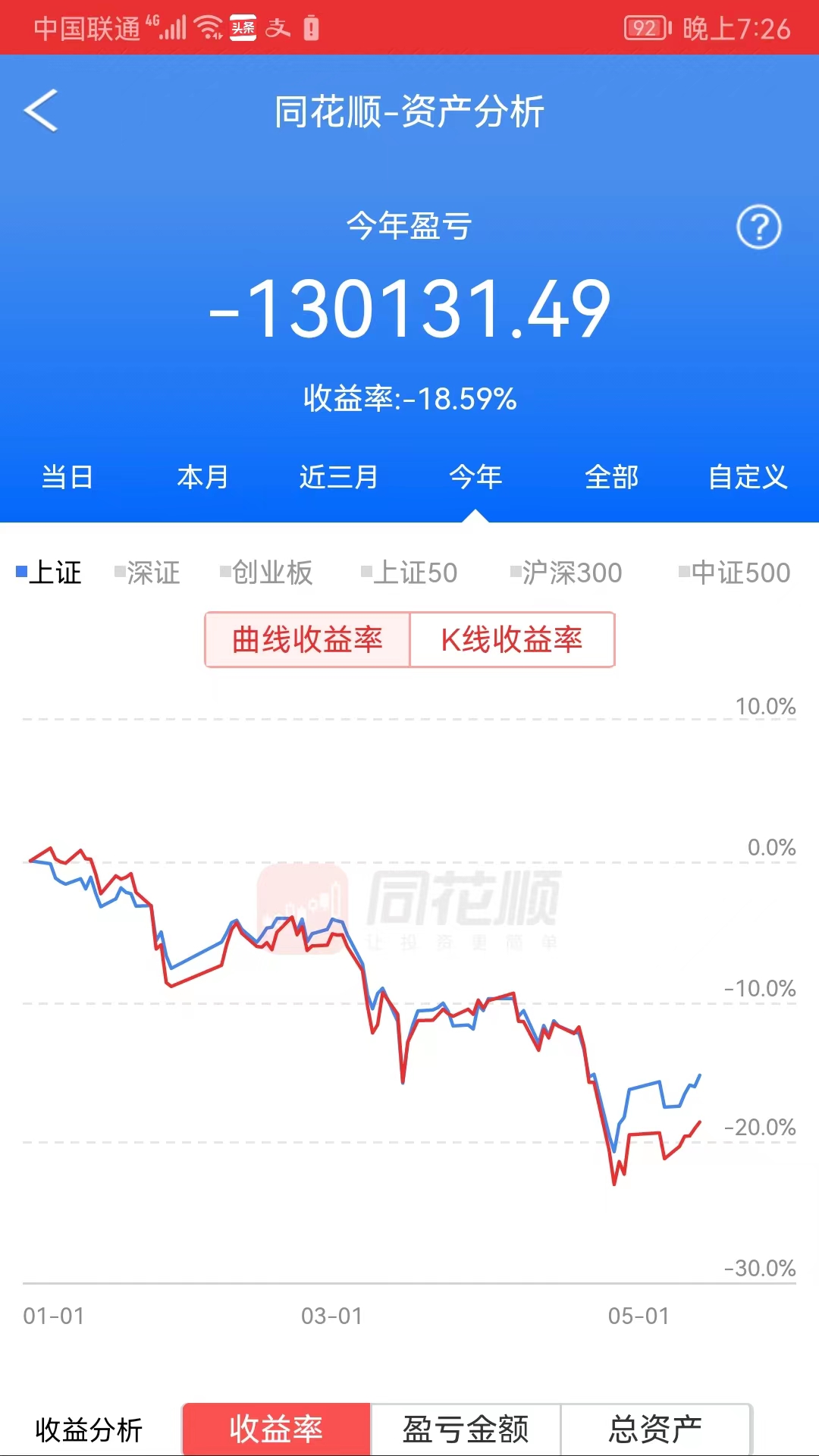This screenshot has height=1456, width=819.
Task: Select the 今年 period tab
Action: coord(475,477)
